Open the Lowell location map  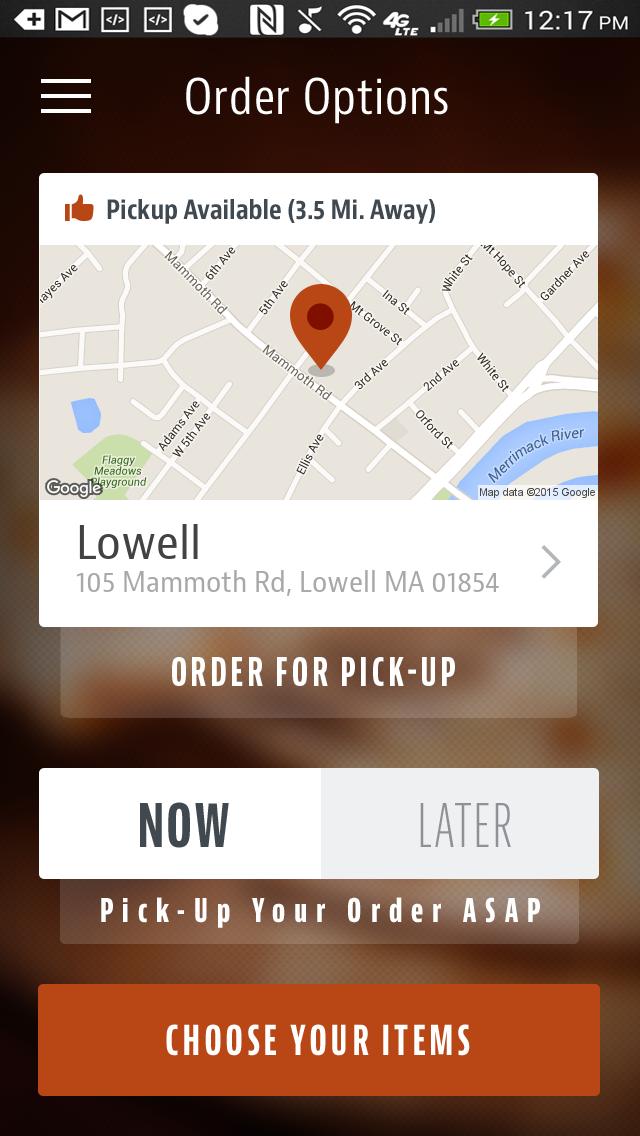coord(318,372)
